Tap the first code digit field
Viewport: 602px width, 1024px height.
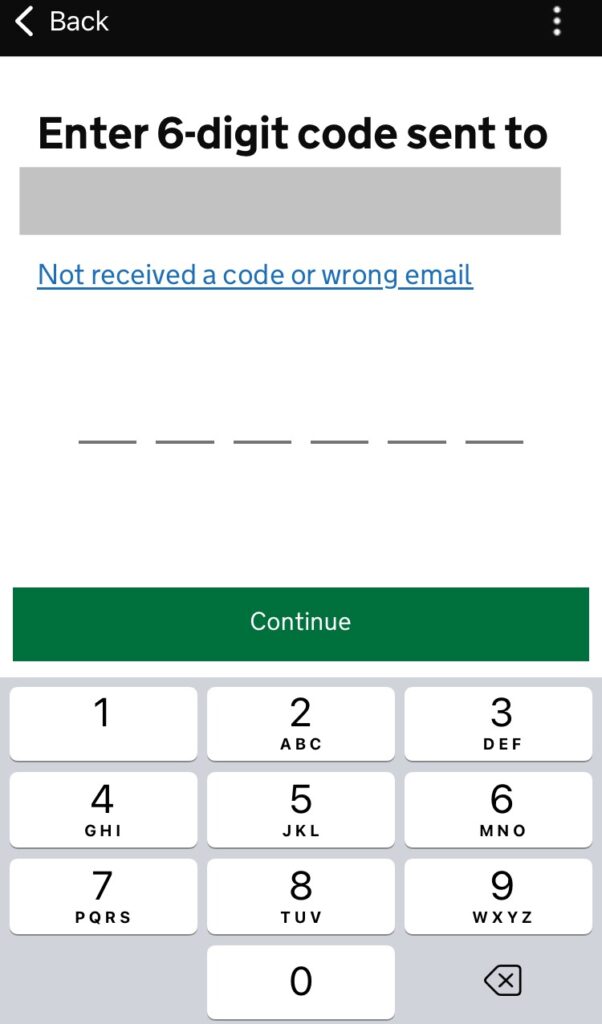(x=107, y=425)
